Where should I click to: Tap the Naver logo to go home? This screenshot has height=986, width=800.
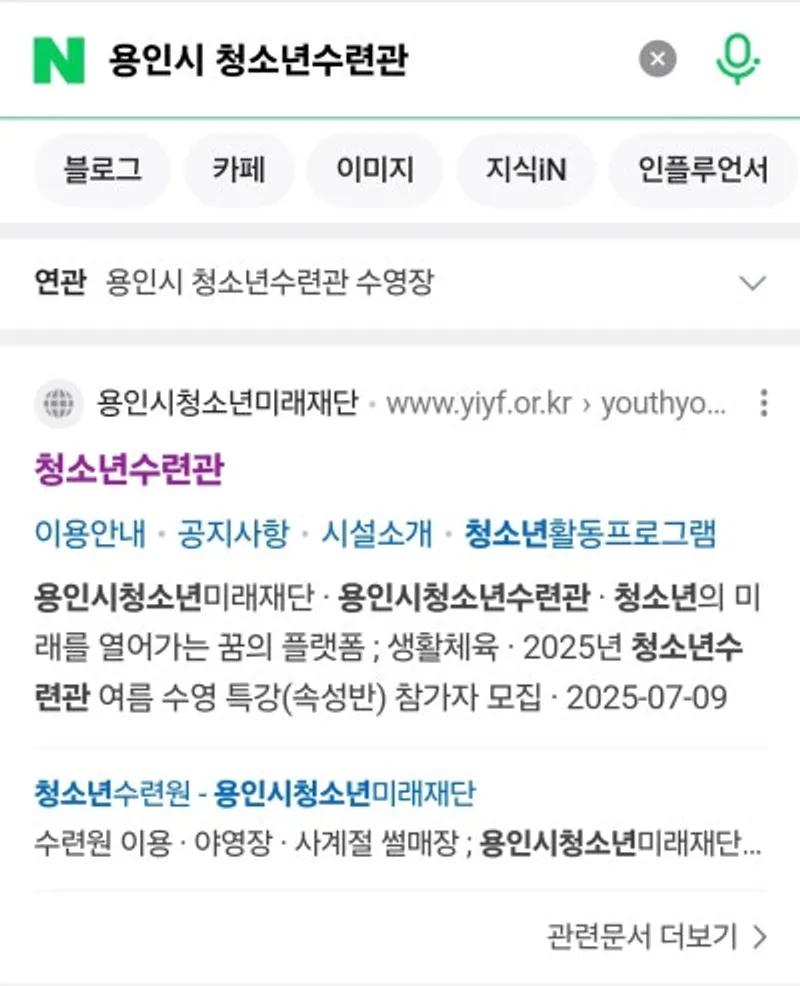click(59, 61)
